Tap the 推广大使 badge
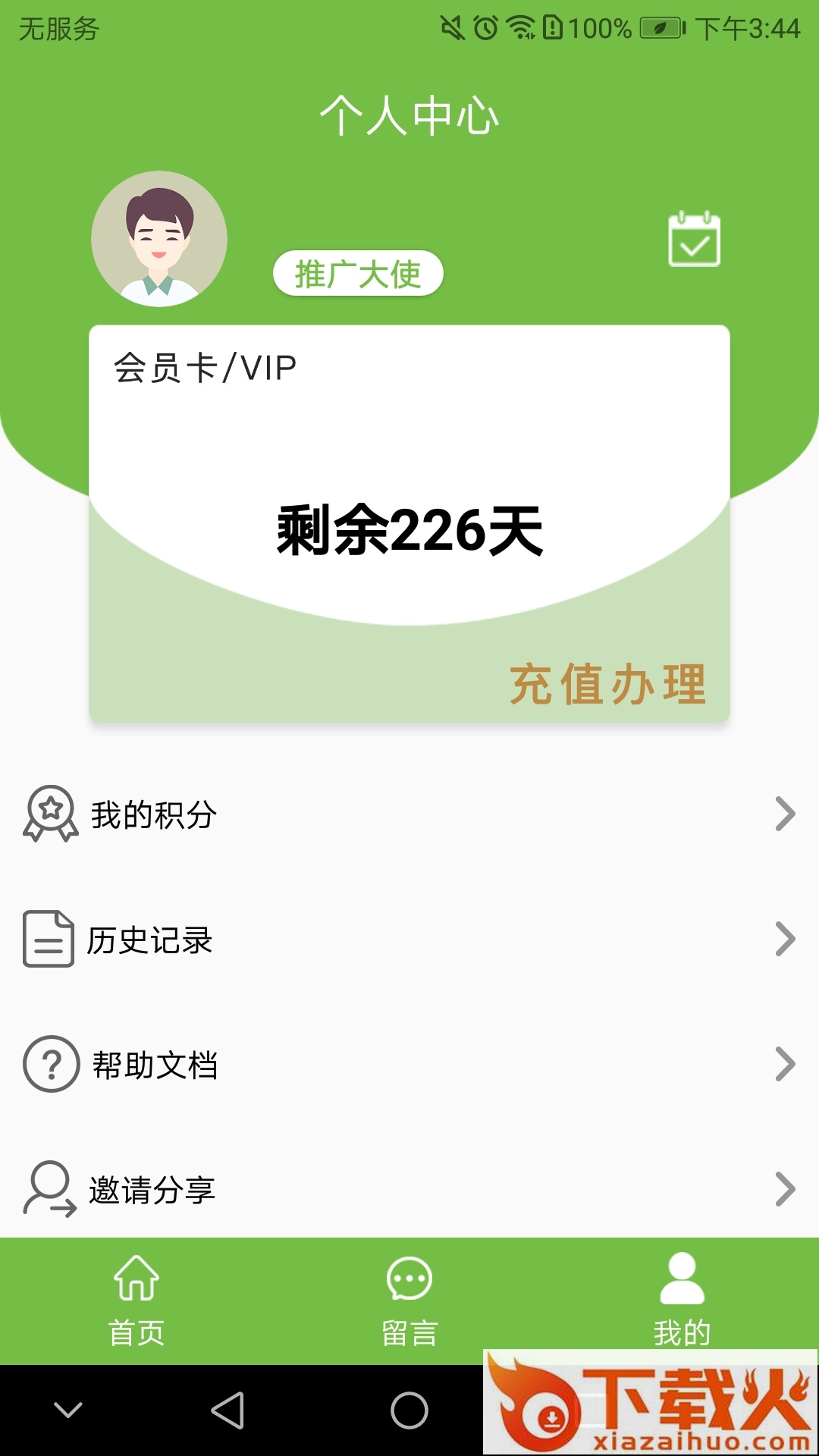The height and width of the screenshot is (1456, 819). [x=358, y=274]
